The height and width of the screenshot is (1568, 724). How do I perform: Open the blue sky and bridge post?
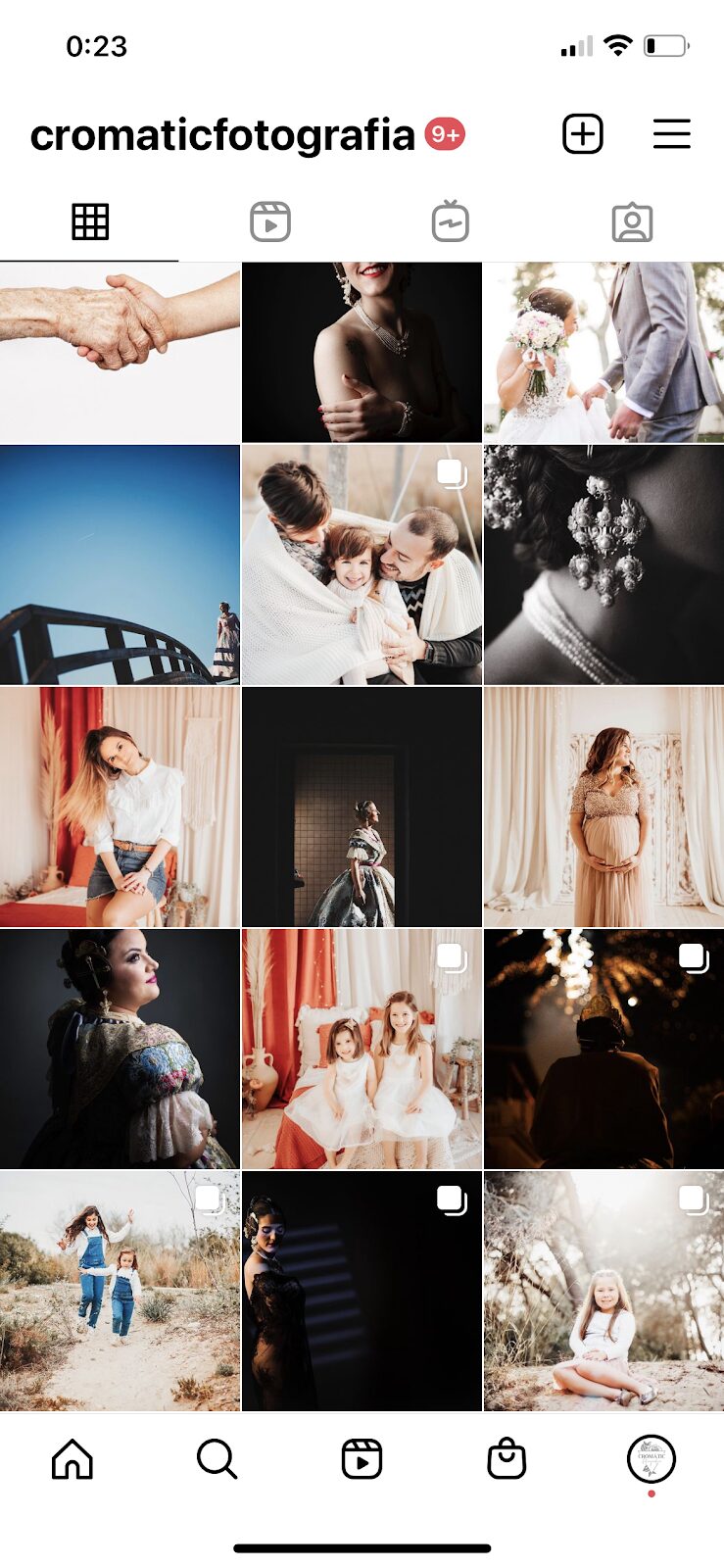coord(120,564)
